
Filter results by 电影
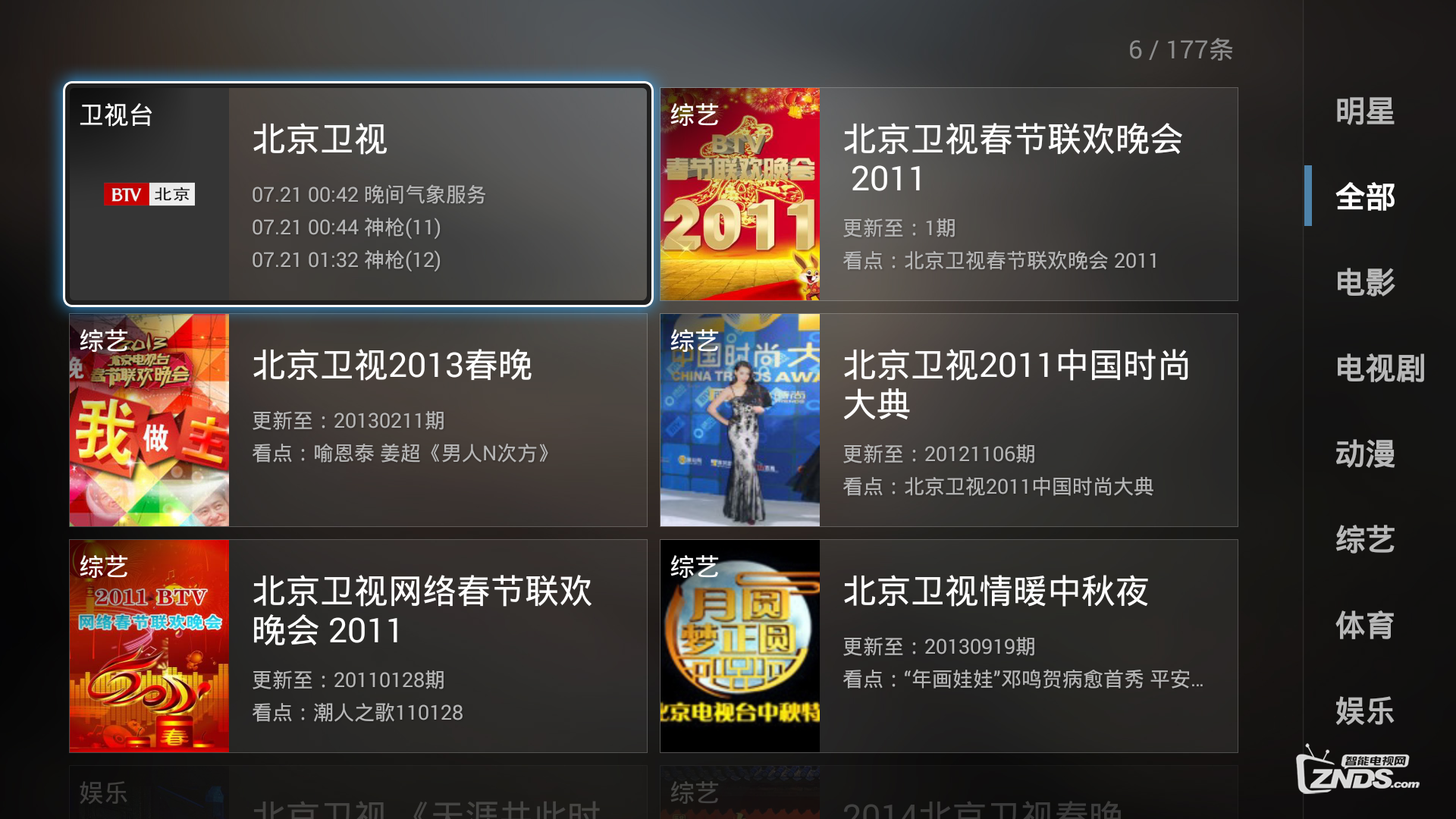coord(1365,283)
